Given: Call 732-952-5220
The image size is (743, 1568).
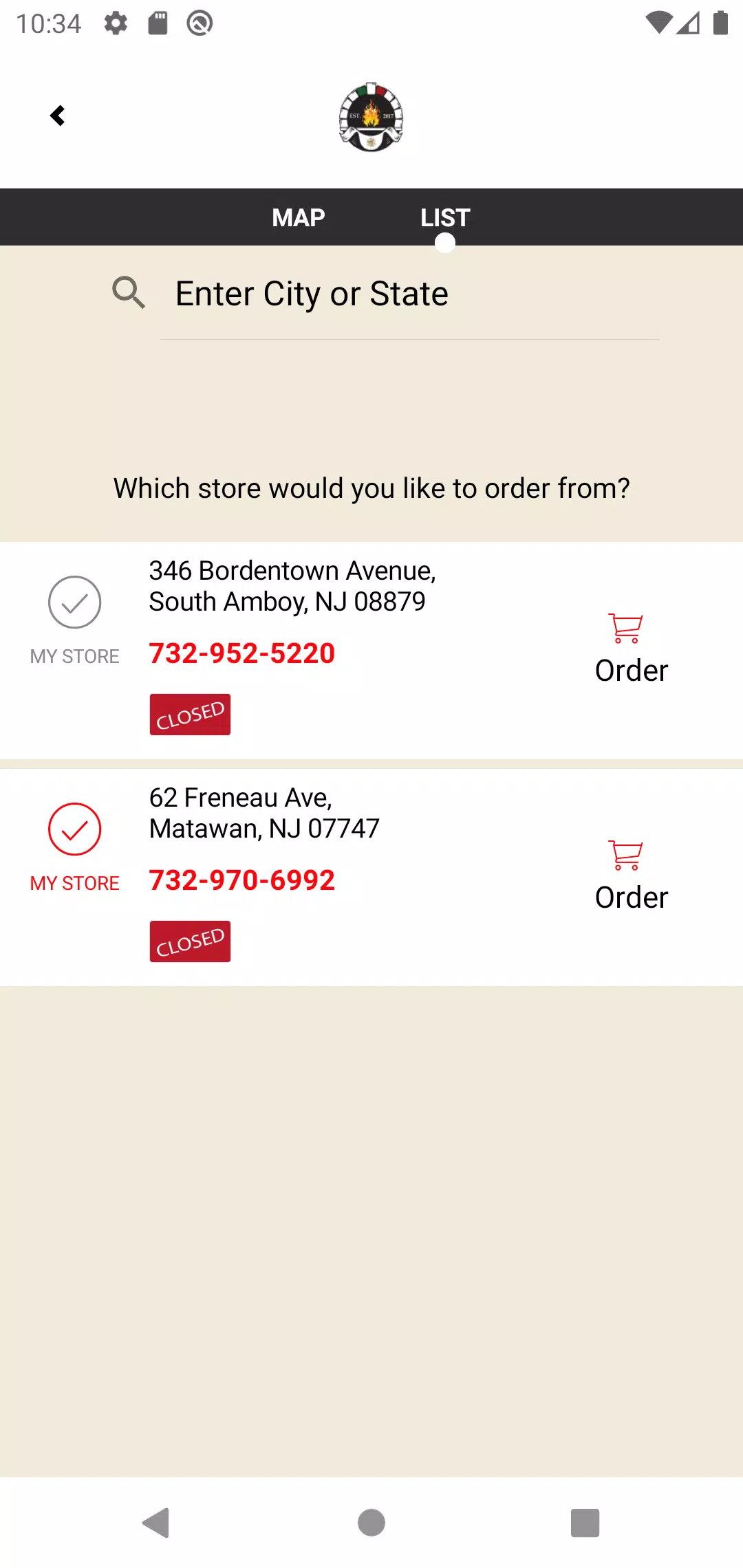Looking at the screenshot, I should click(x=242, y=653).
